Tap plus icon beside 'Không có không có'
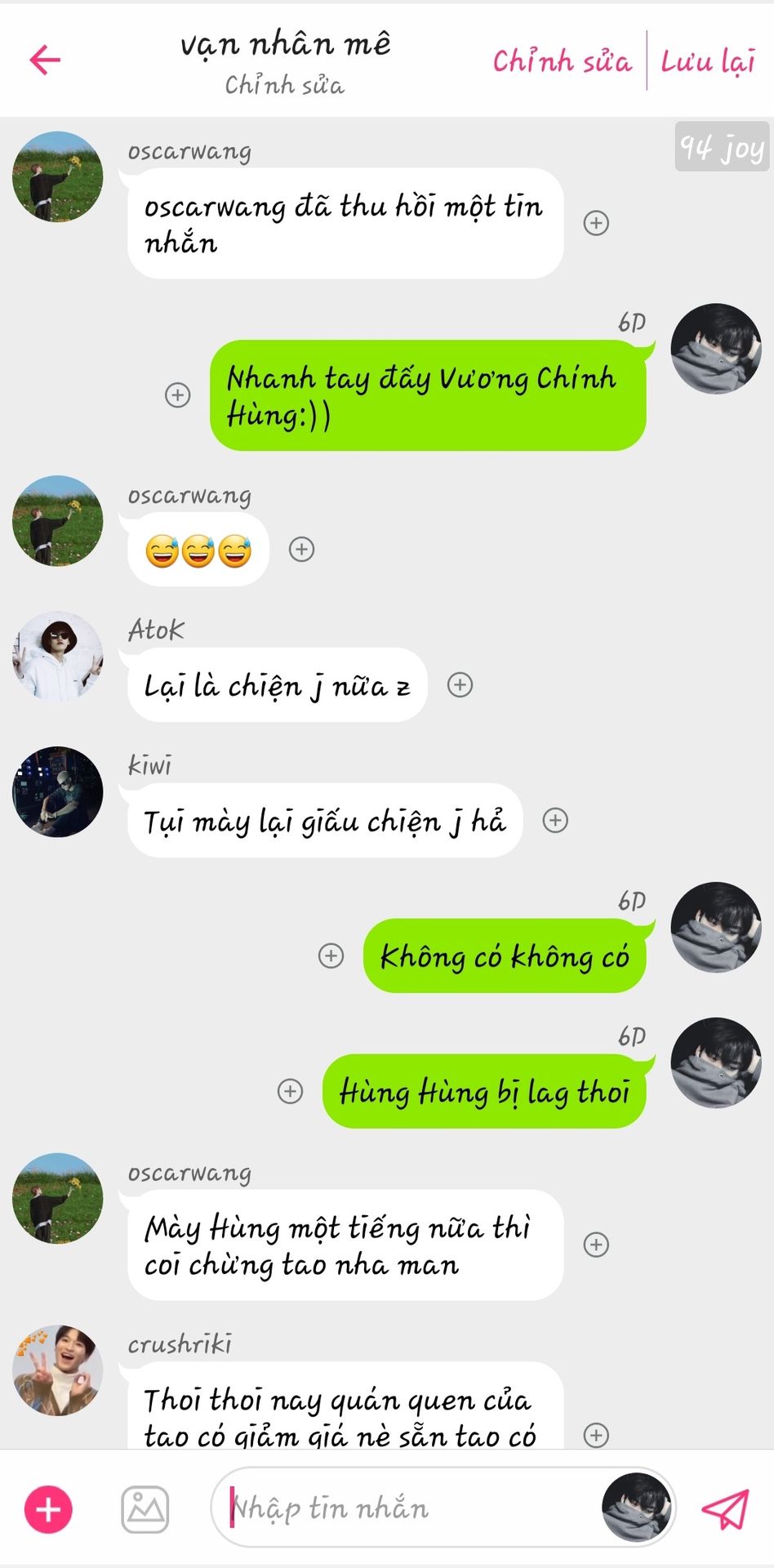Image resolution: width=774 pixels, height=1568 pixels. (x=331, y=955)
